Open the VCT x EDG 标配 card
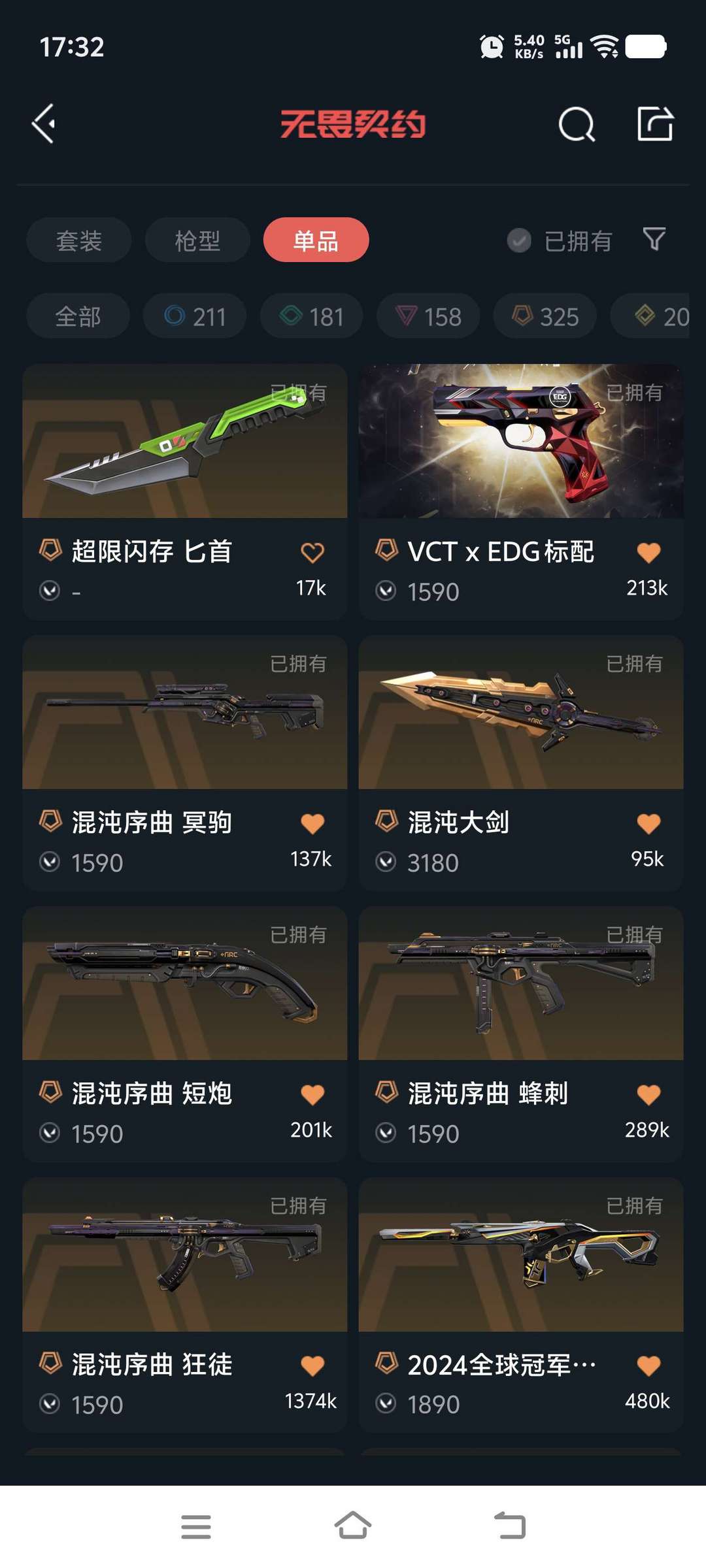This screenshot has width=706, height=1568. pyautogui.click(x=521, y=492)
